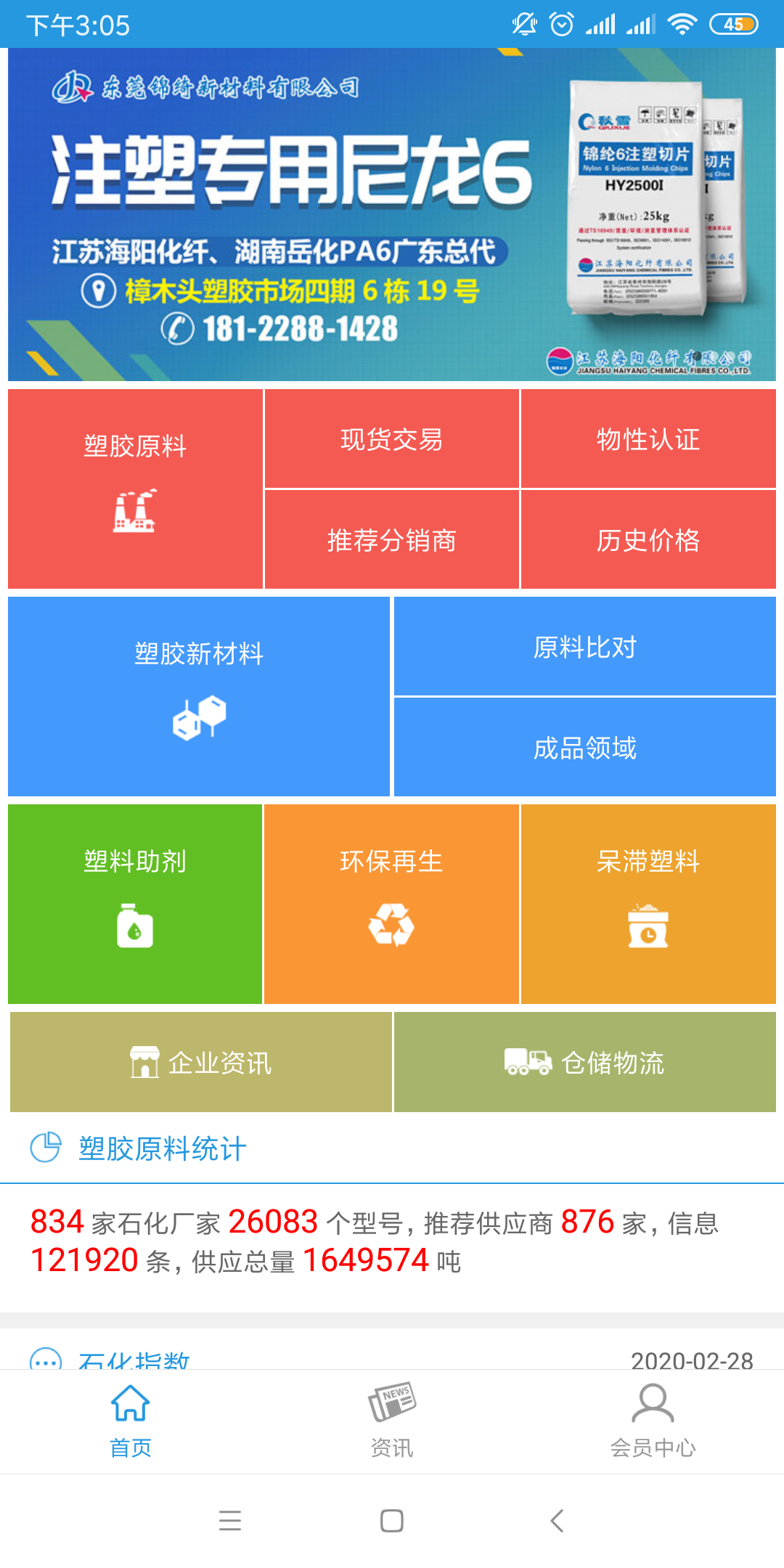Click the speech-bubble icon next to 石化指数
Viewport: 784px width, 1568px height.
(46, 1360)
